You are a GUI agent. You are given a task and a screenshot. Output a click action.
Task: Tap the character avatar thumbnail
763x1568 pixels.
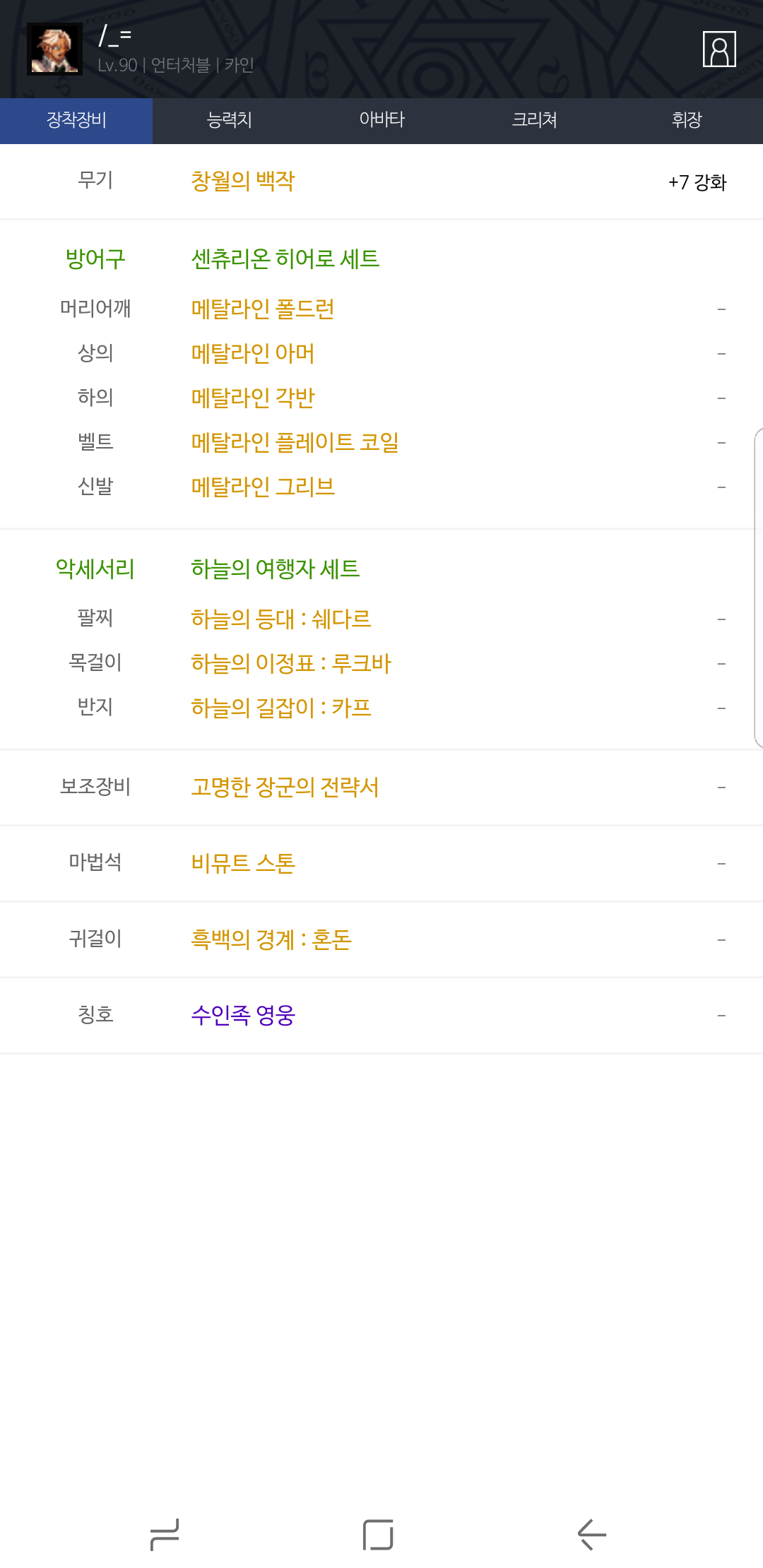54,49
